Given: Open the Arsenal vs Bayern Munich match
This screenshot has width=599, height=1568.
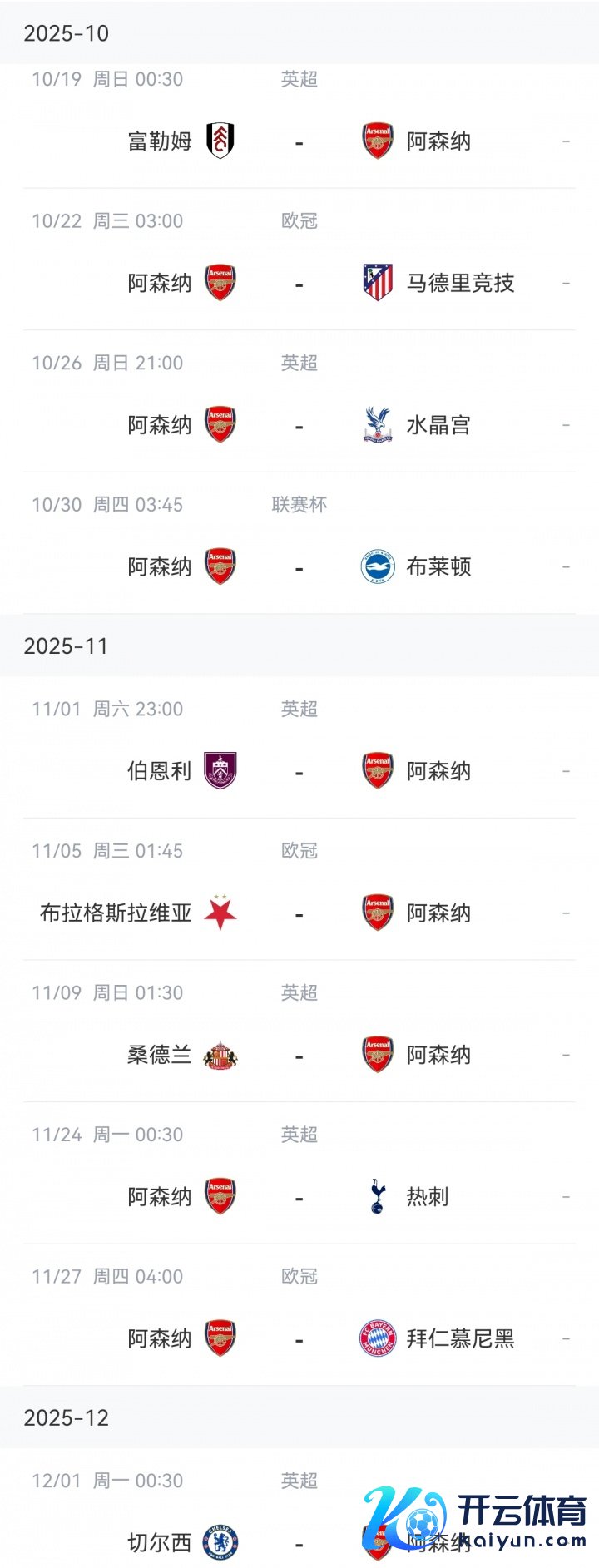Looking at the screenshot, I should click(299, 1338).
